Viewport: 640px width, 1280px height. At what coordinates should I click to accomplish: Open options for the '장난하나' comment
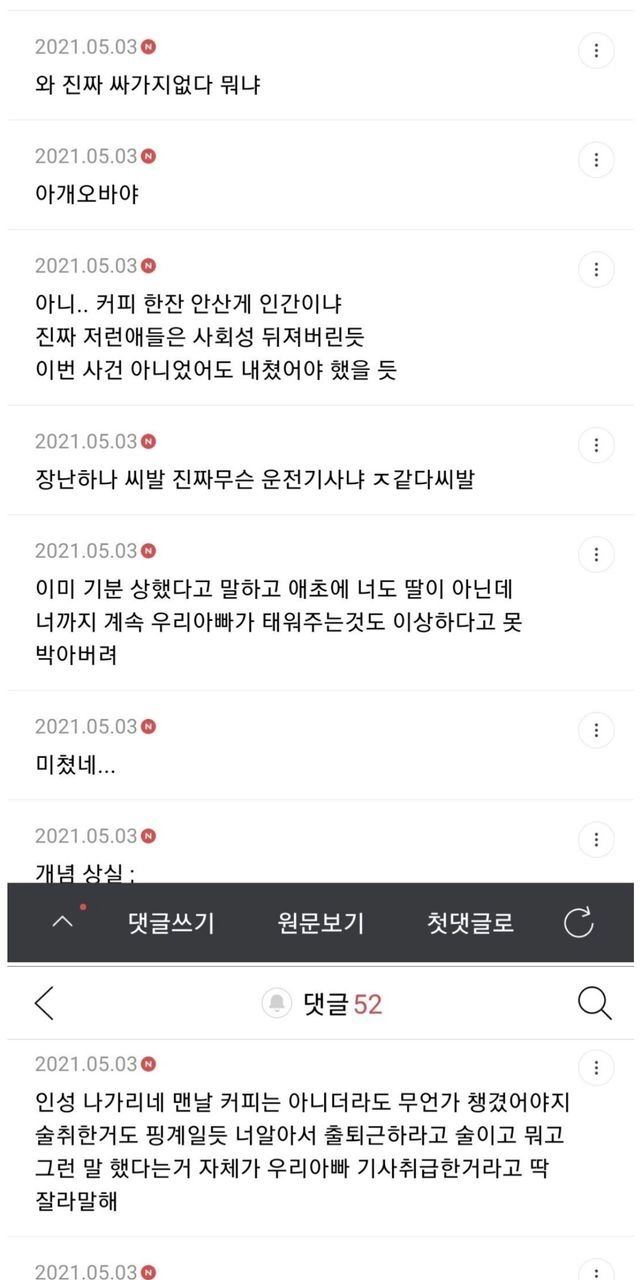(596, 444)
